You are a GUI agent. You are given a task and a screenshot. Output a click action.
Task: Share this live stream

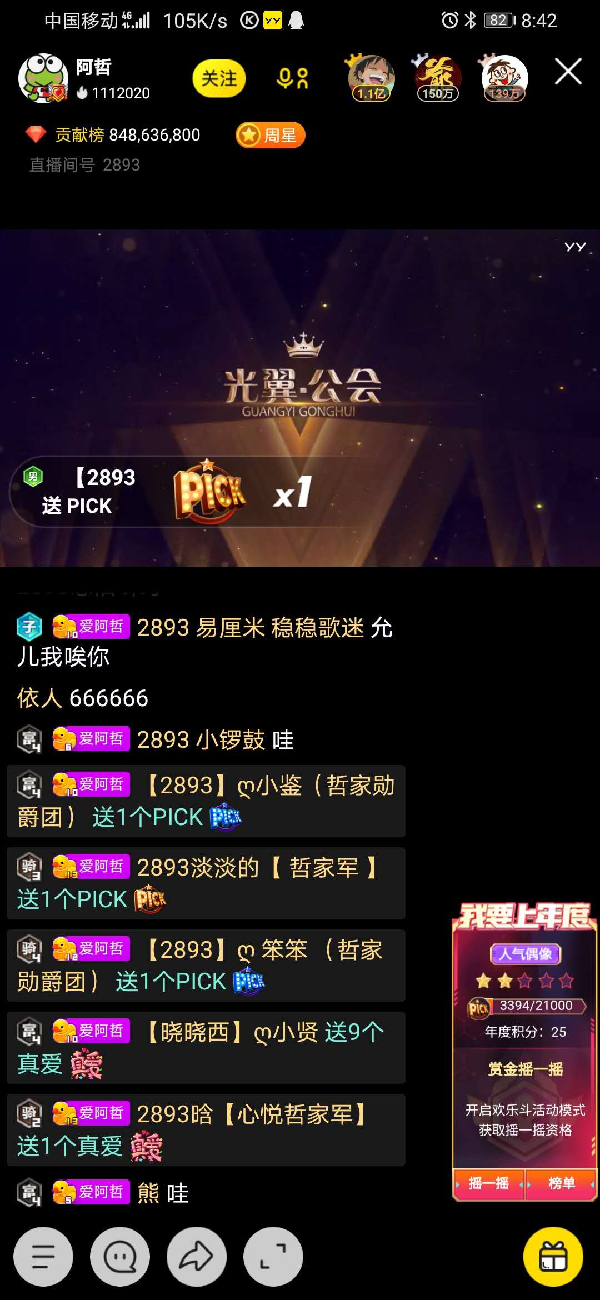click(196, 1256)
